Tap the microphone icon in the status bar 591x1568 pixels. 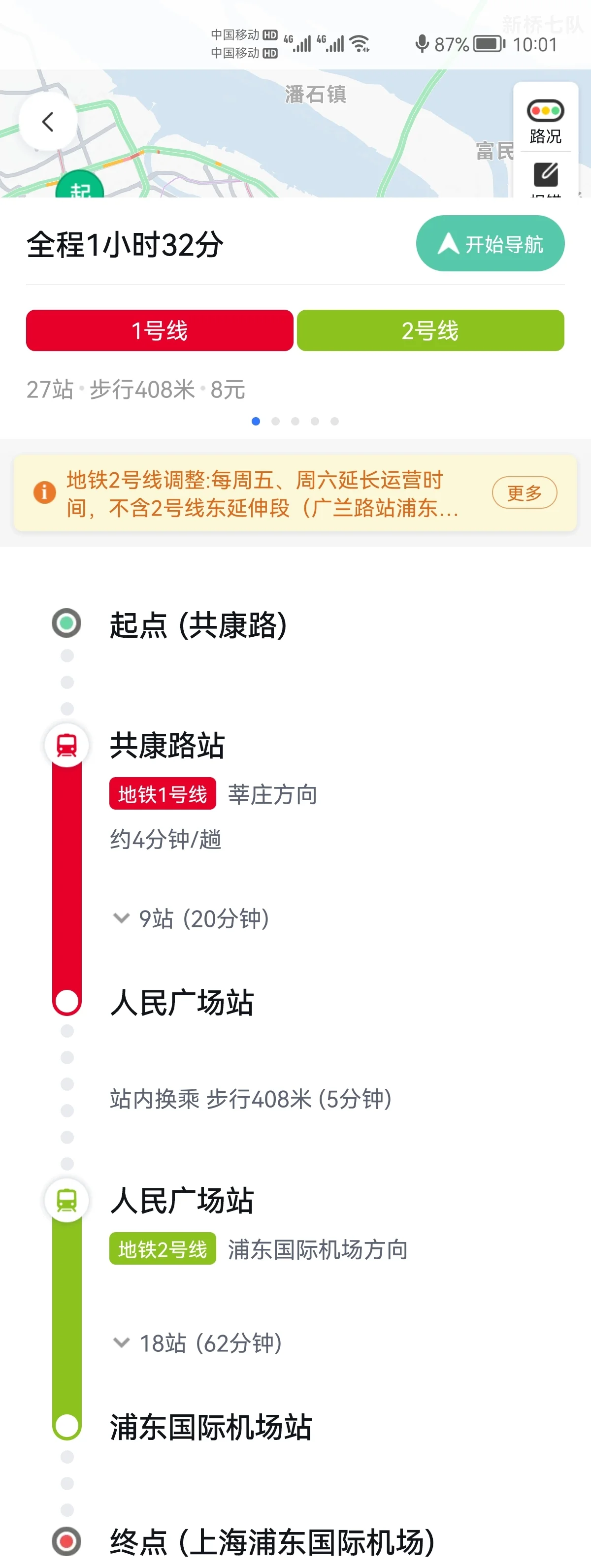[421, 43]
